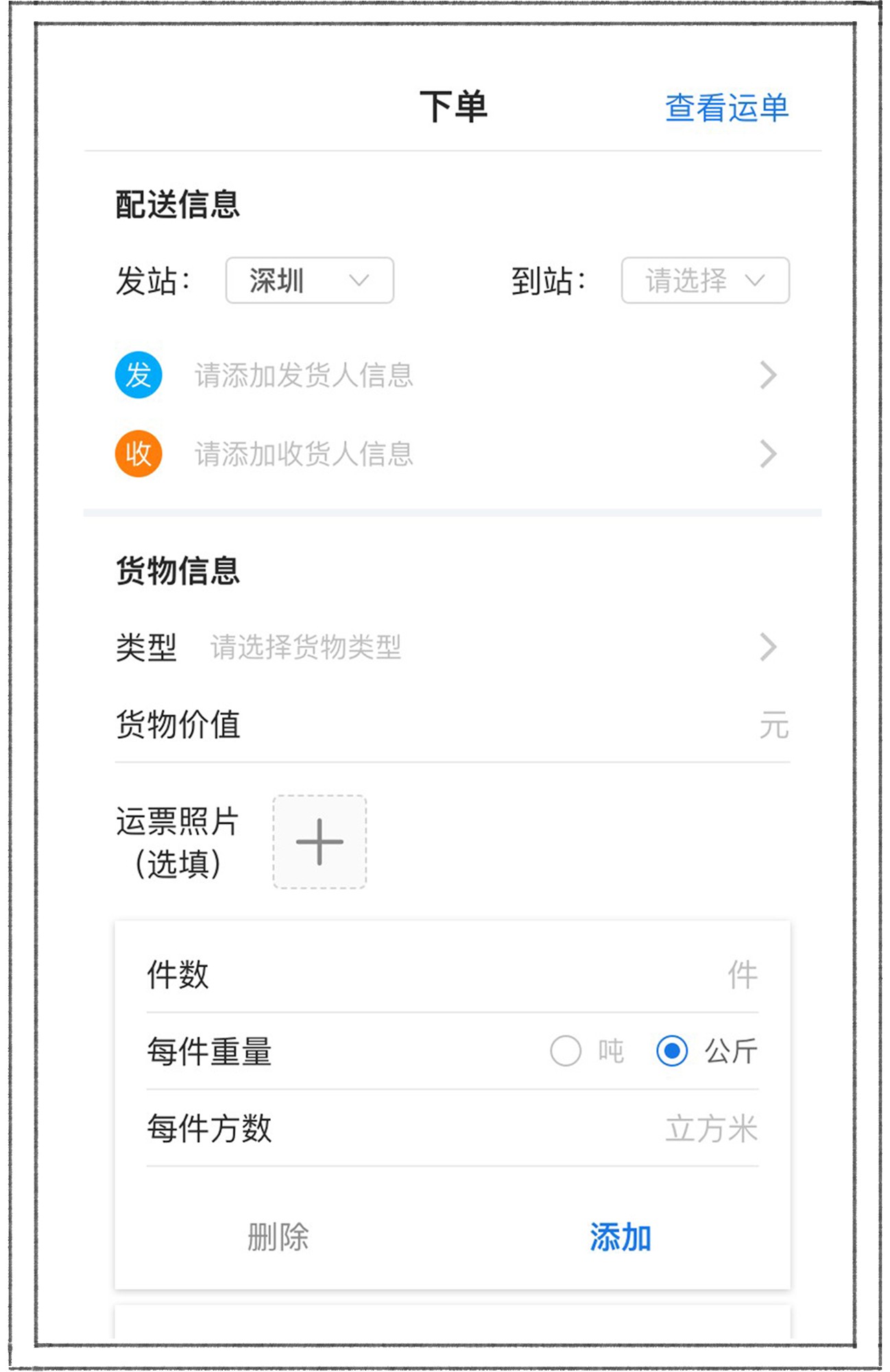Open 查看运单 link
The height and width of the screenshot is (1372, 890).
[726, 108]
